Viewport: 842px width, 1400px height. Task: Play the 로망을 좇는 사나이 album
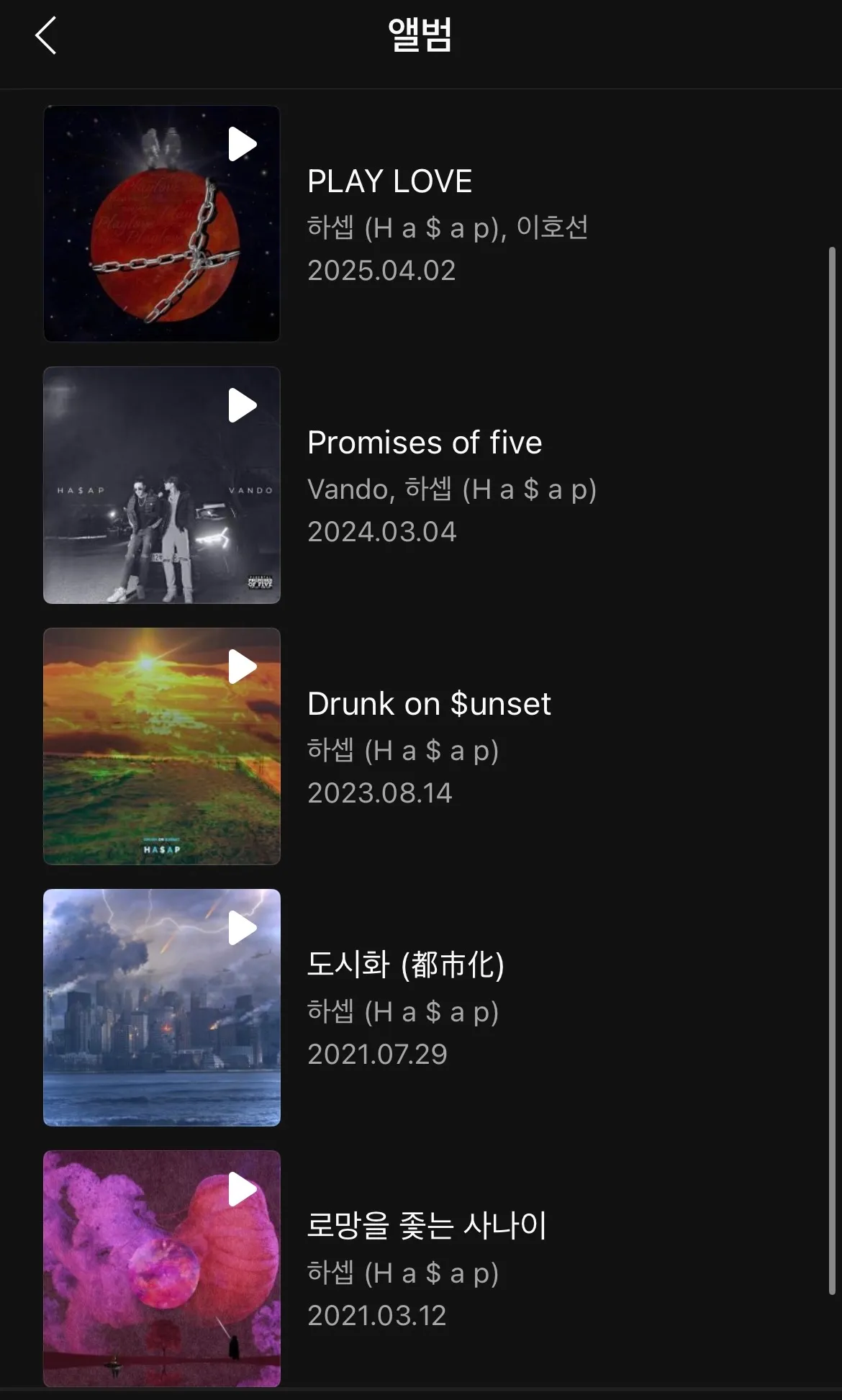pyautogui.click(x=242, y=1189)
